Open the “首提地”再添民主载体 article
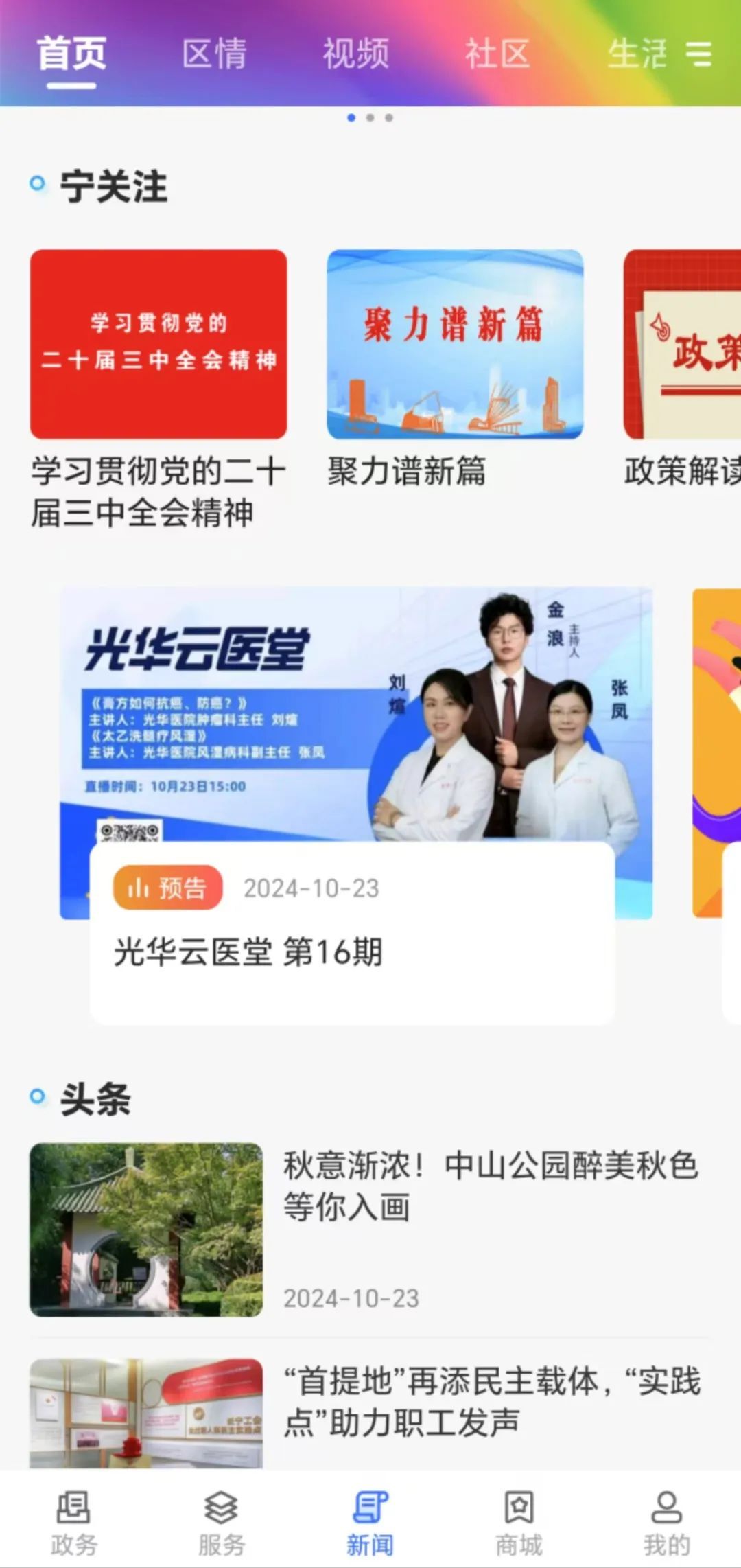 (x=491, y=1400)
